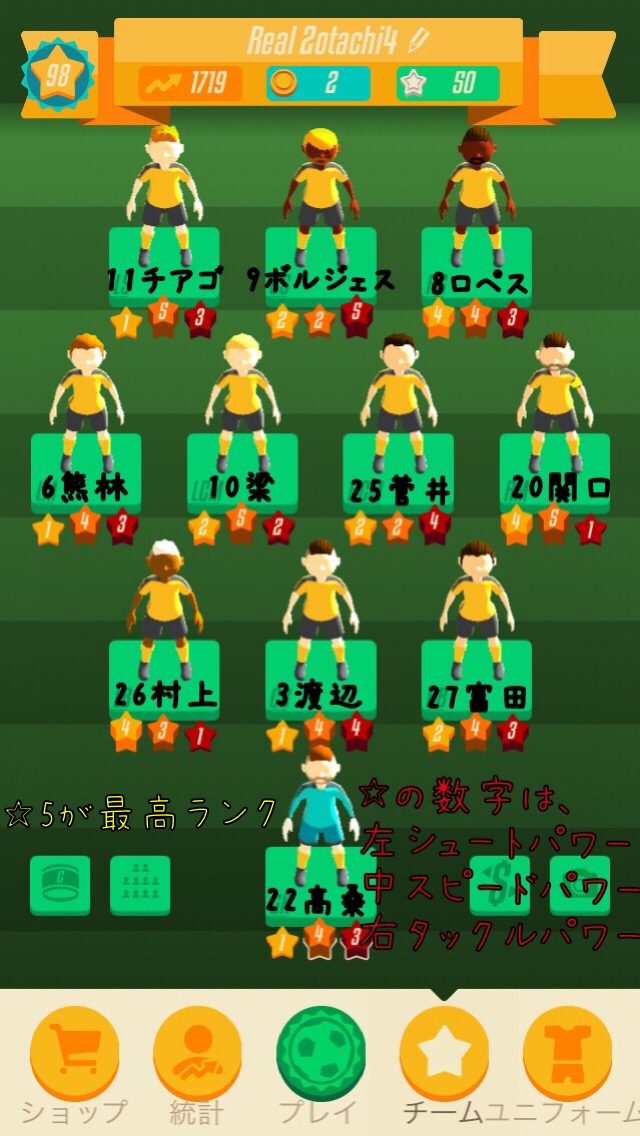Open the formation button
Screen dimensions: 640x1136
[x=140, y=884]
